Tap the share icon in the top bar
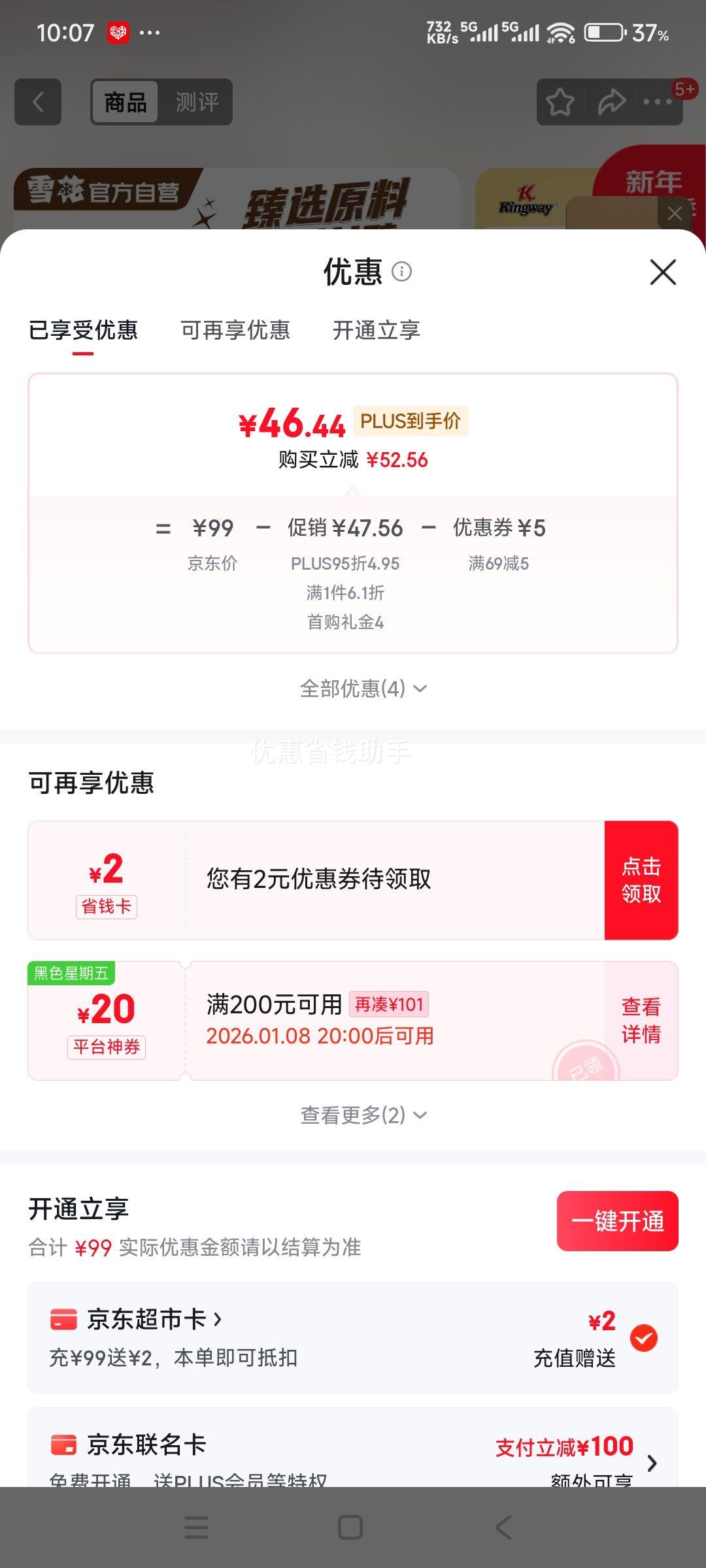This screenshot has width=706, height=1568. (610, 102)
